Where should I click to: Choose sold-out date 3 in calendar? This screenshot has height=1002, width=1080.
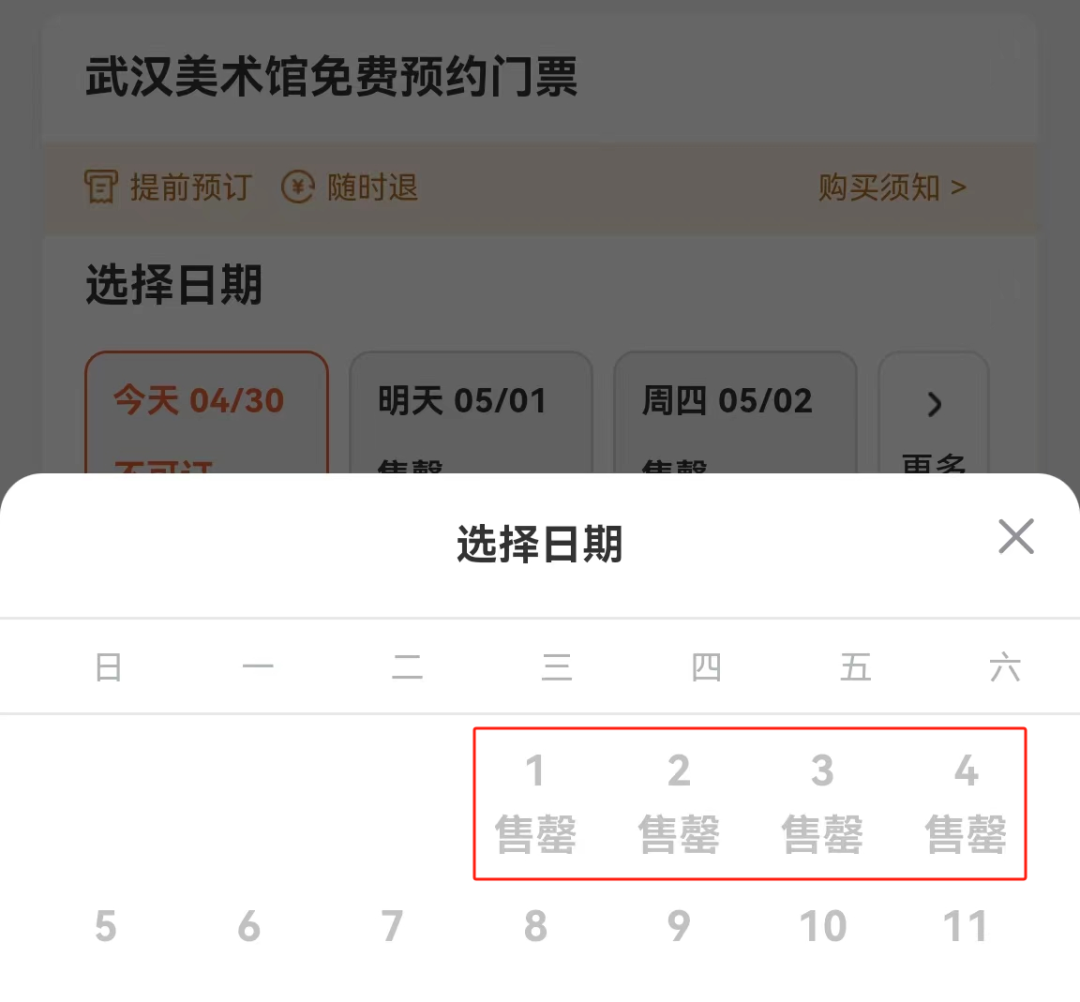(x=822, y=803)
